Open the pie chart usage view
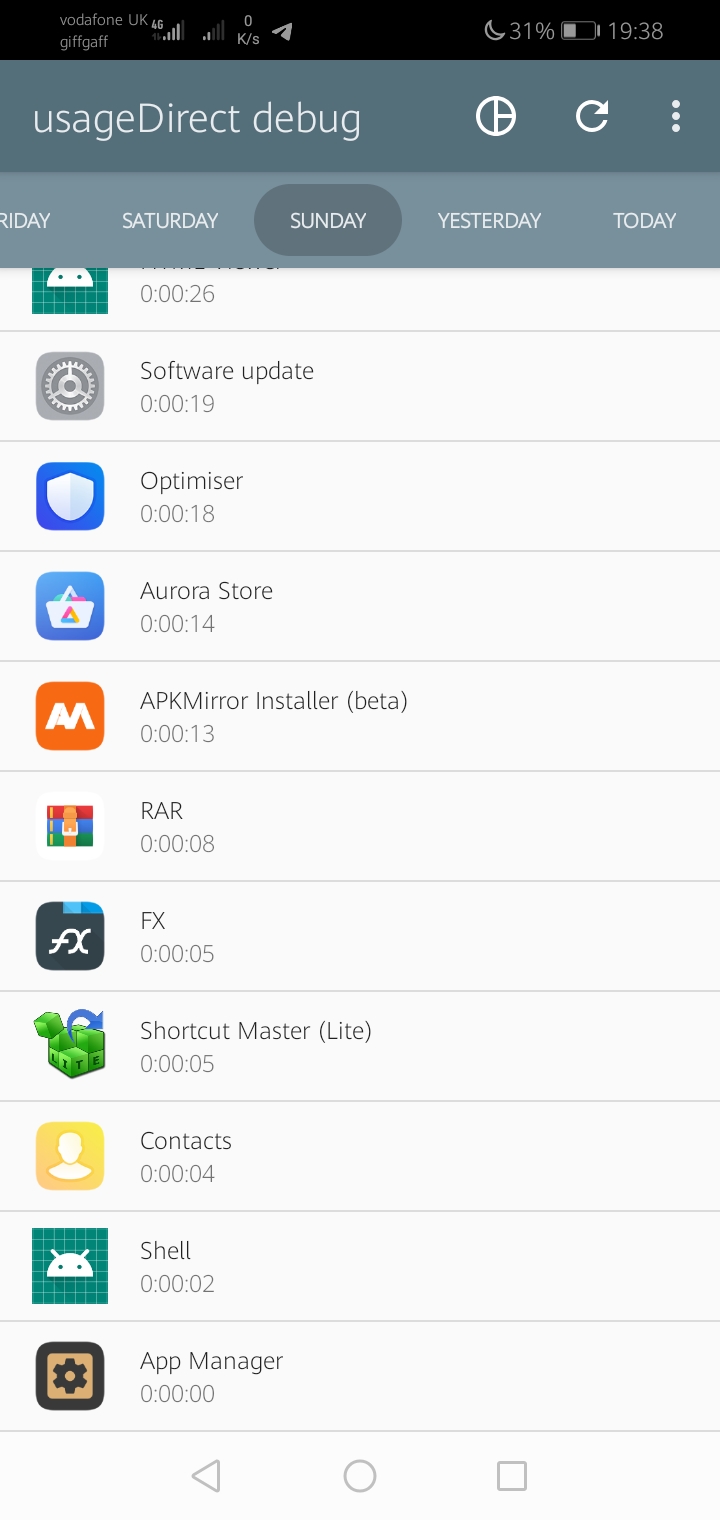720x1520 pixels. pos(495,115)
